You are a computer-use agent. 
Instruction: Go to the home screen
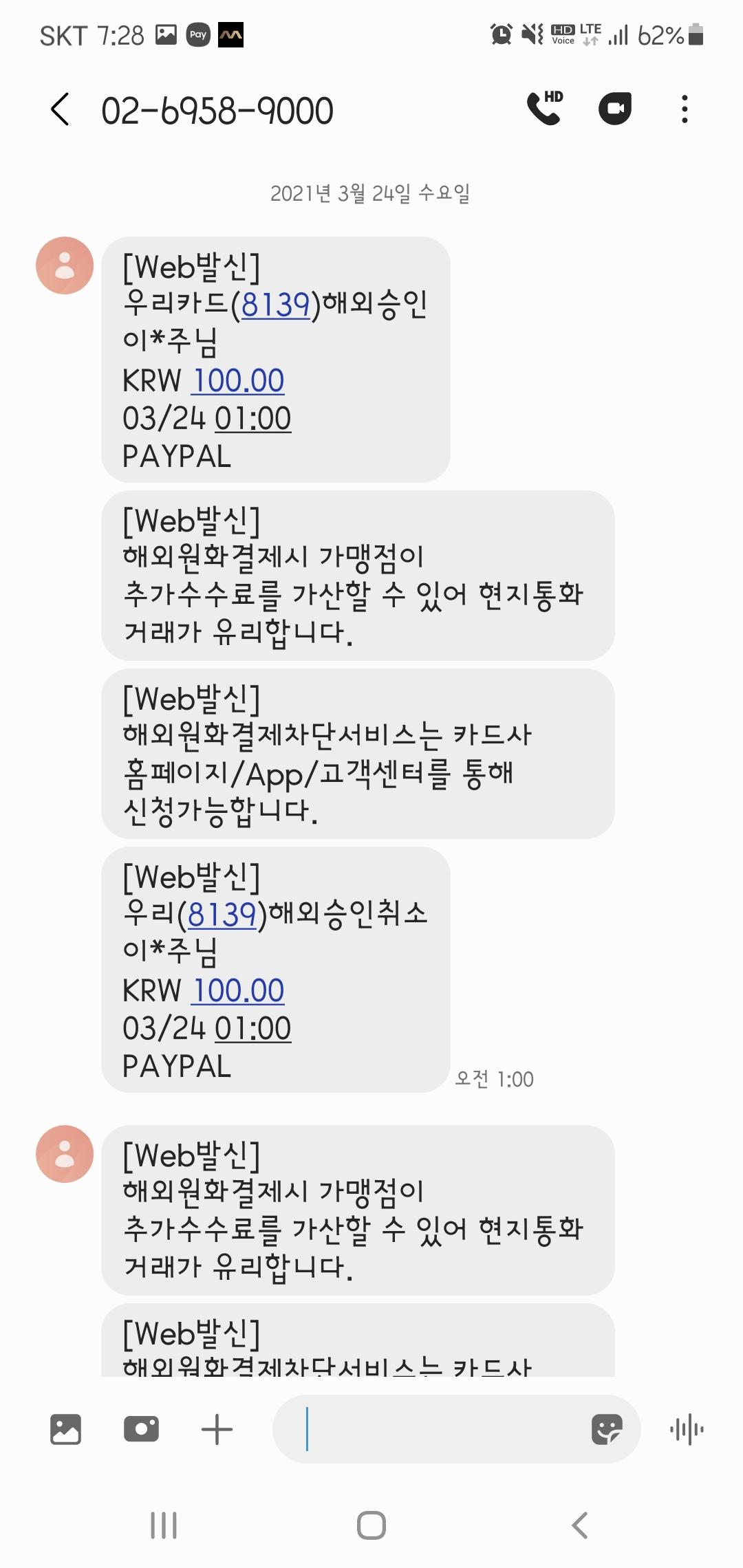tap(371, 1525)
